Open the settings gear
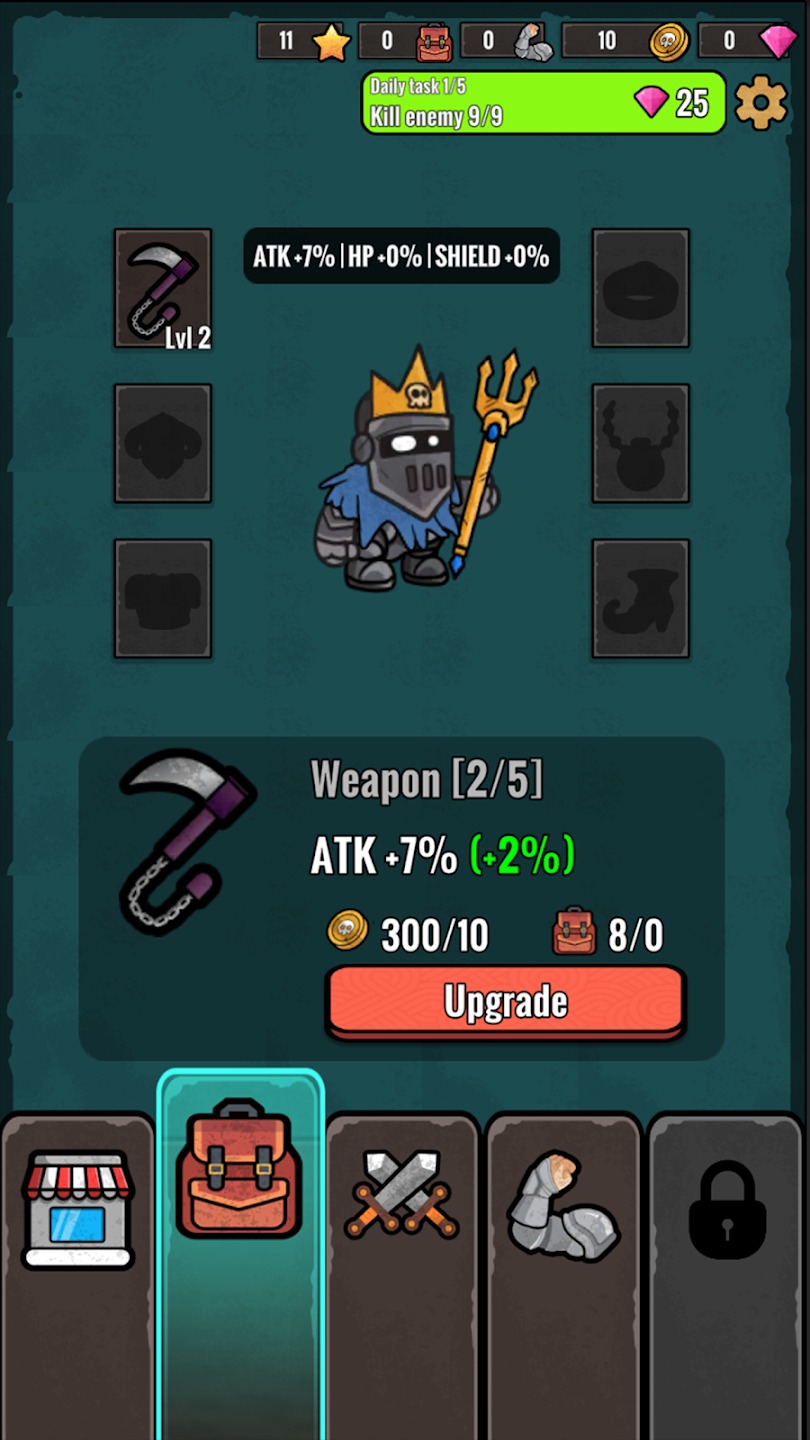Image resolution: width=810 pixels, height=1440 pixels. tap(761, 102)
